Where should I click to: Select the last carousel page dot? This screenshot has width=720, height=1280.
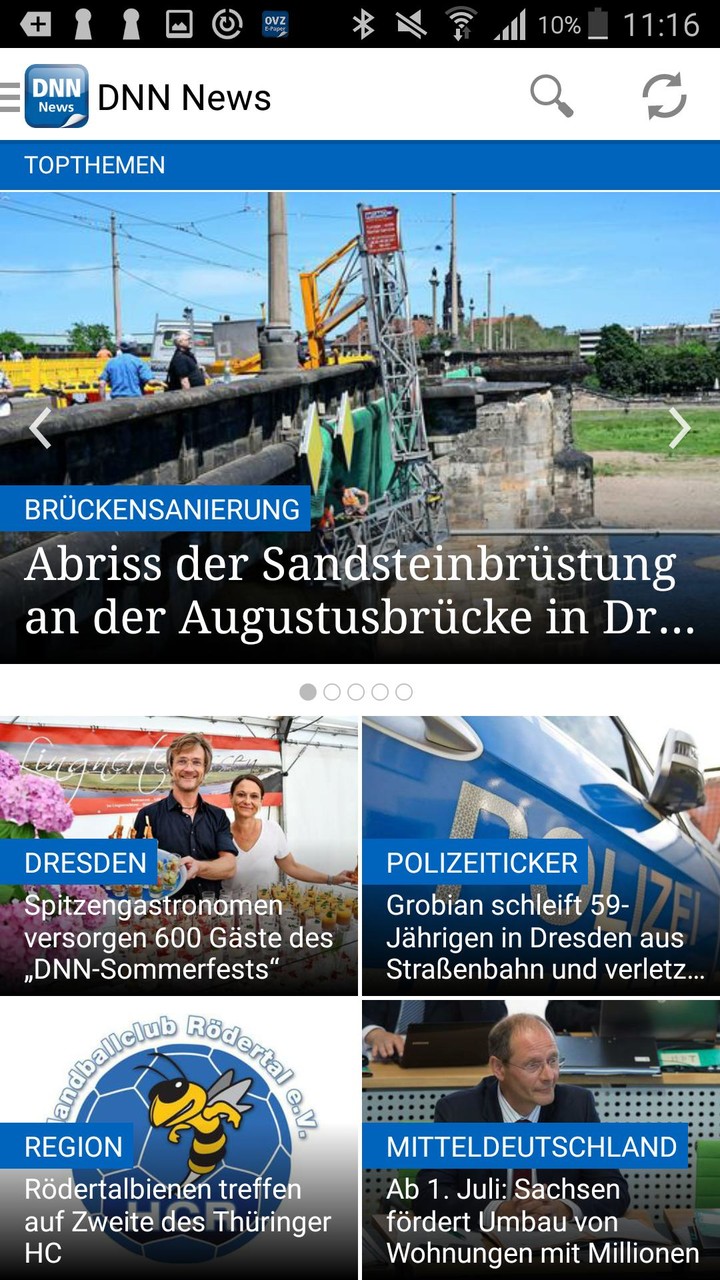click(405, 690)
